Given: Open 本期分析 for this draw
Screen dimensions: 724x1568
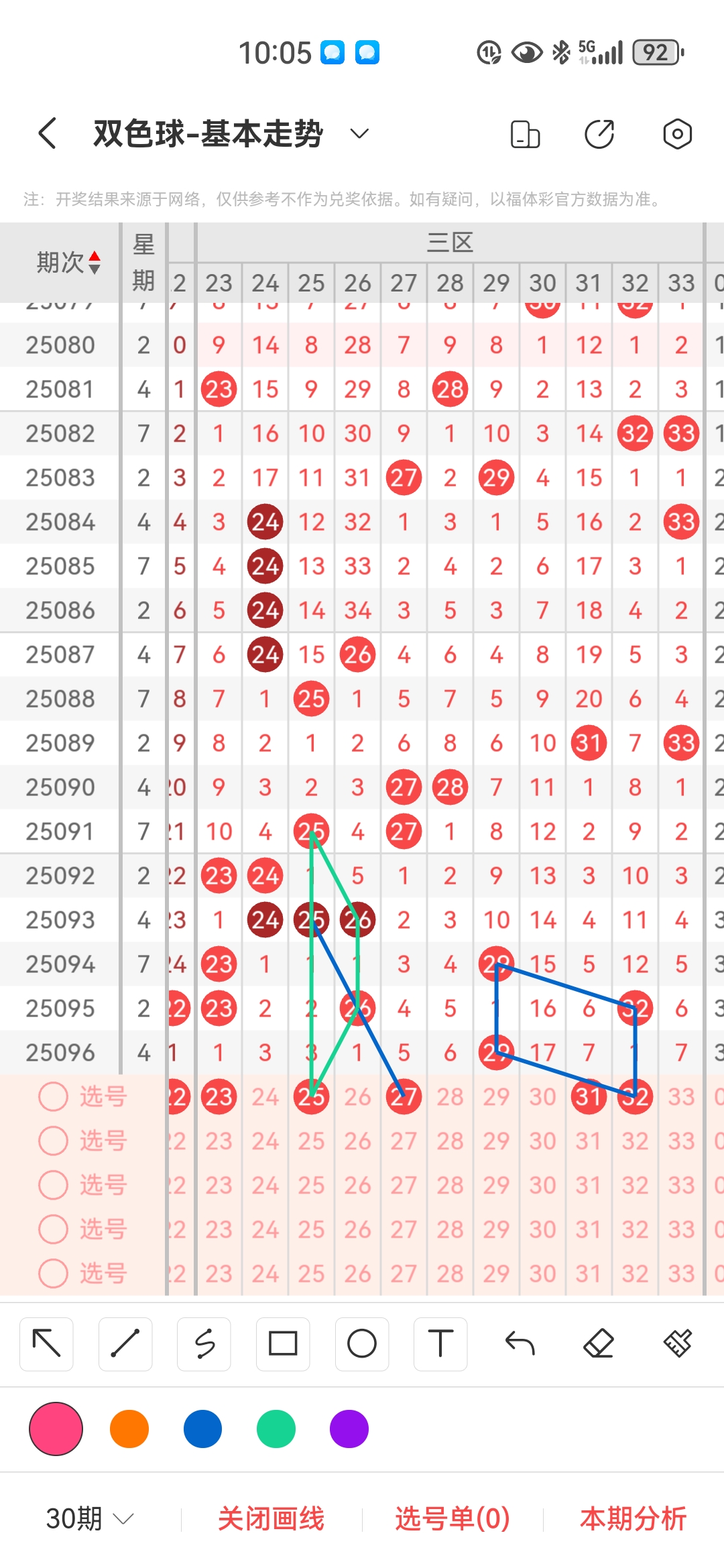Looking at the screenshot, I should (633, 1518).
